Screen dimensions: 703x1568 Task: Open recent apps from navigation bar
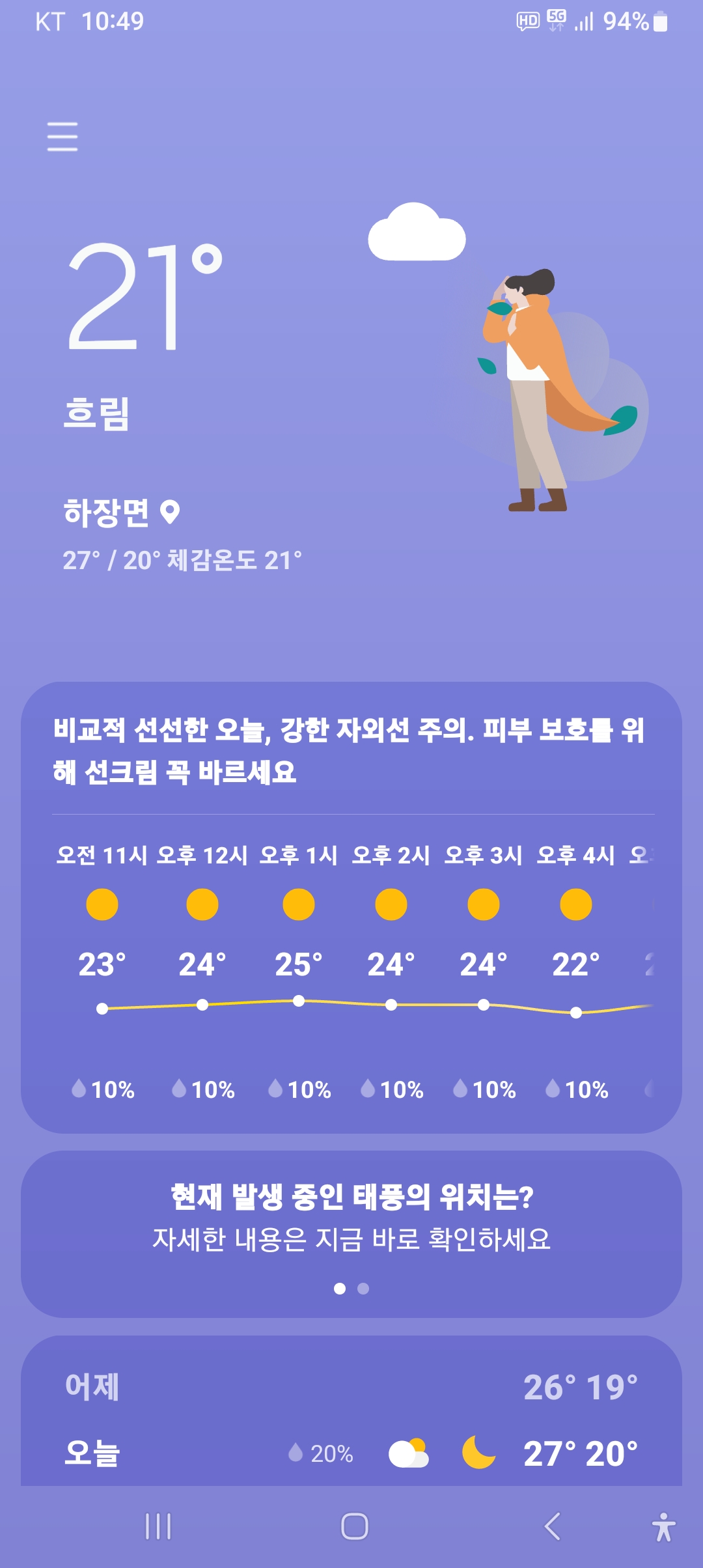coord(158,1526)
